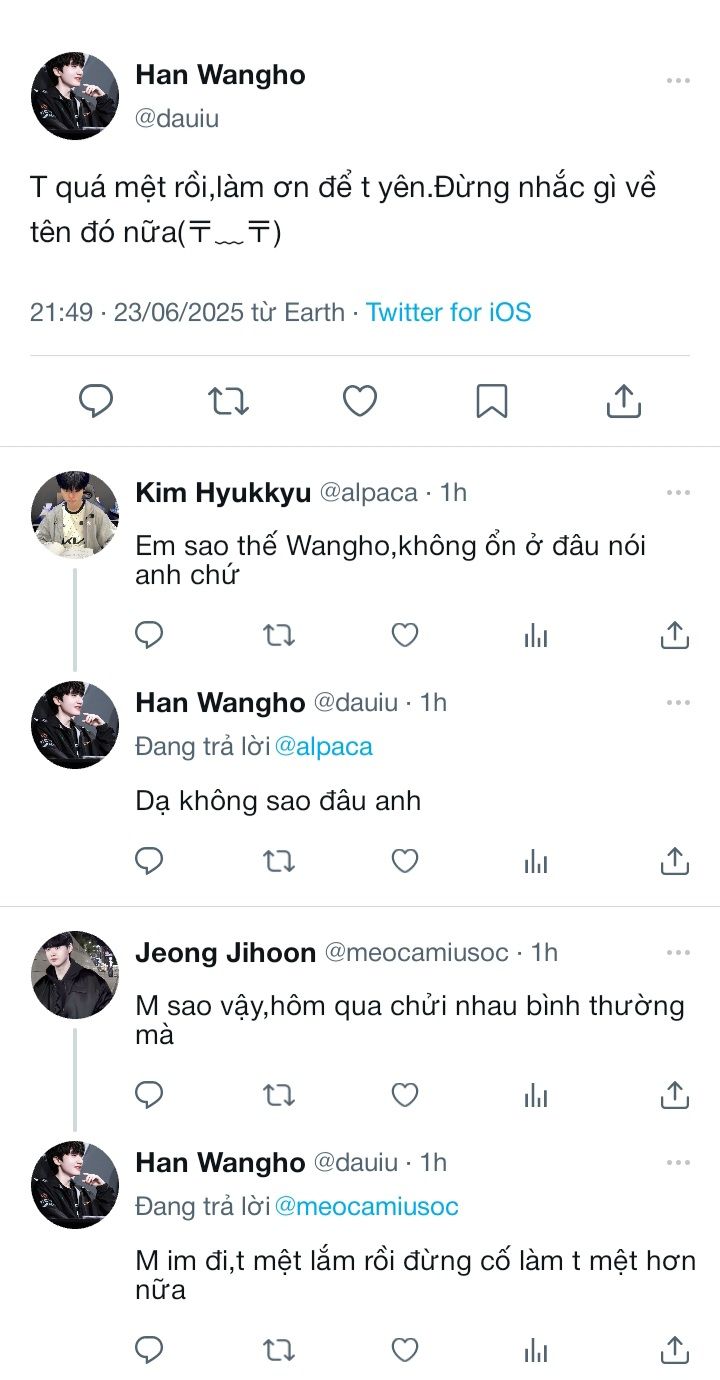
Task: Share the main tweet by @dauiu
Action: point(623,401)
